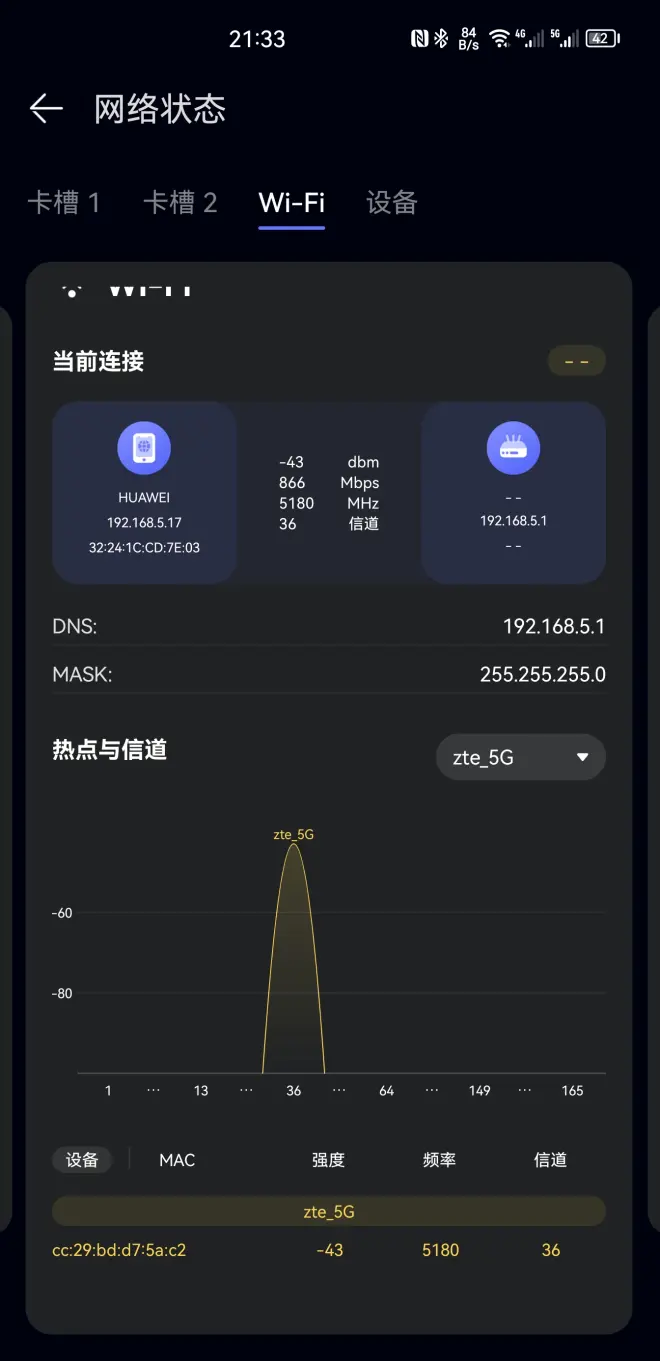Open the 设备 tab

pyautogui.click(x=391, y=203)
